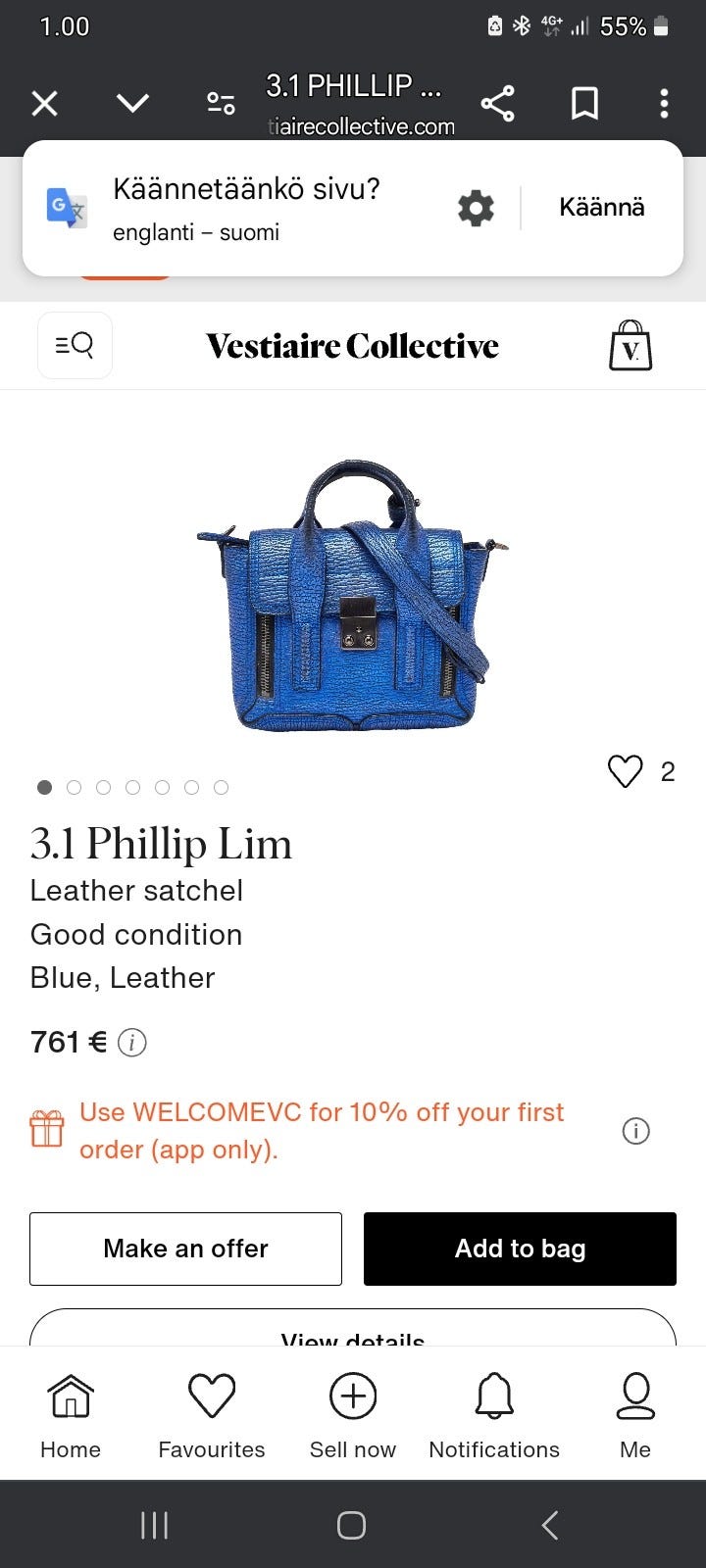Tap Käännä to translate the page
This screenshot has height=1568, width=706.
point(601,208)
